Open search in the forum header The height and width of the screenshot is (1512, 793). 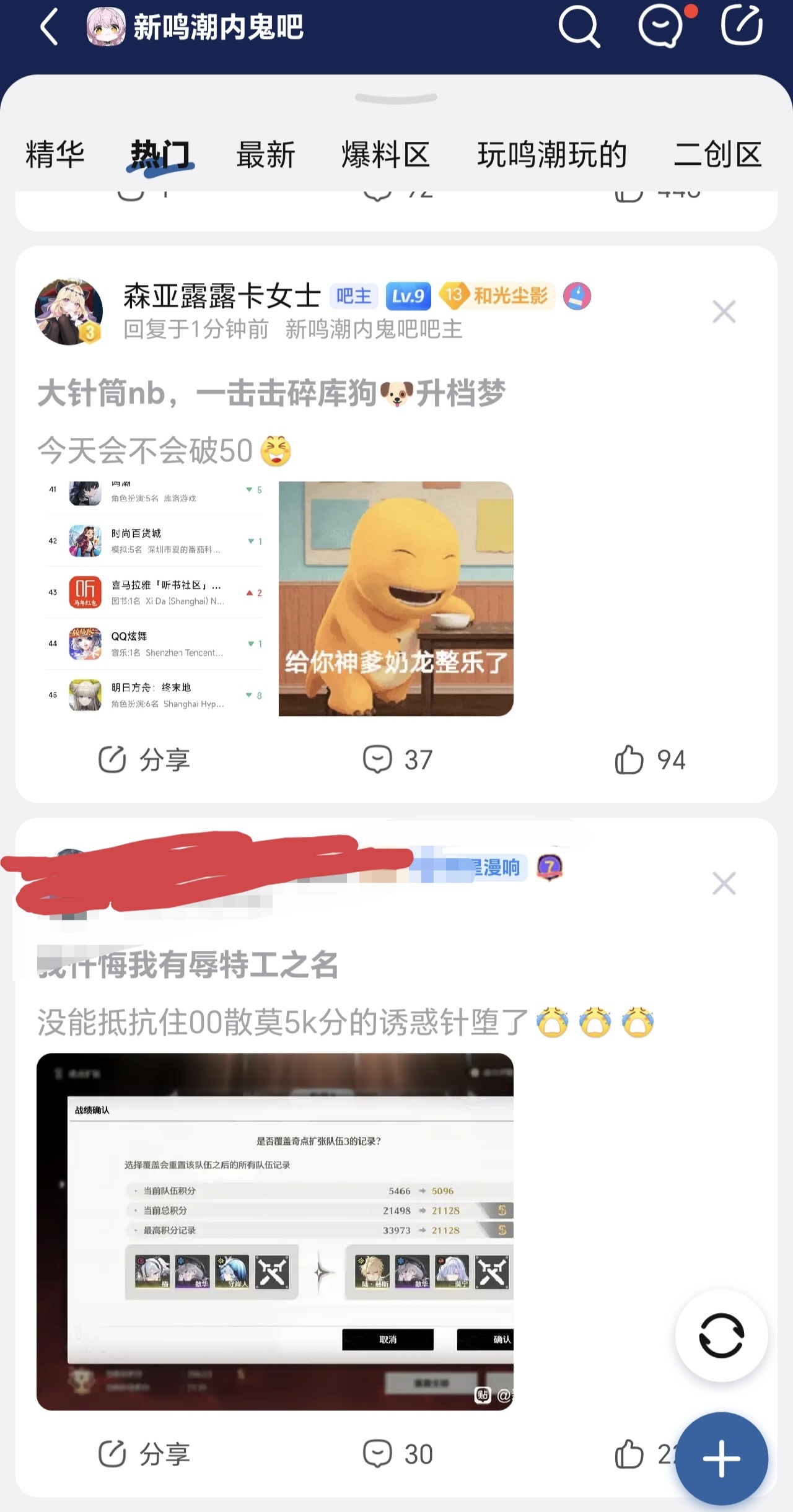click(x=579, y=27)
